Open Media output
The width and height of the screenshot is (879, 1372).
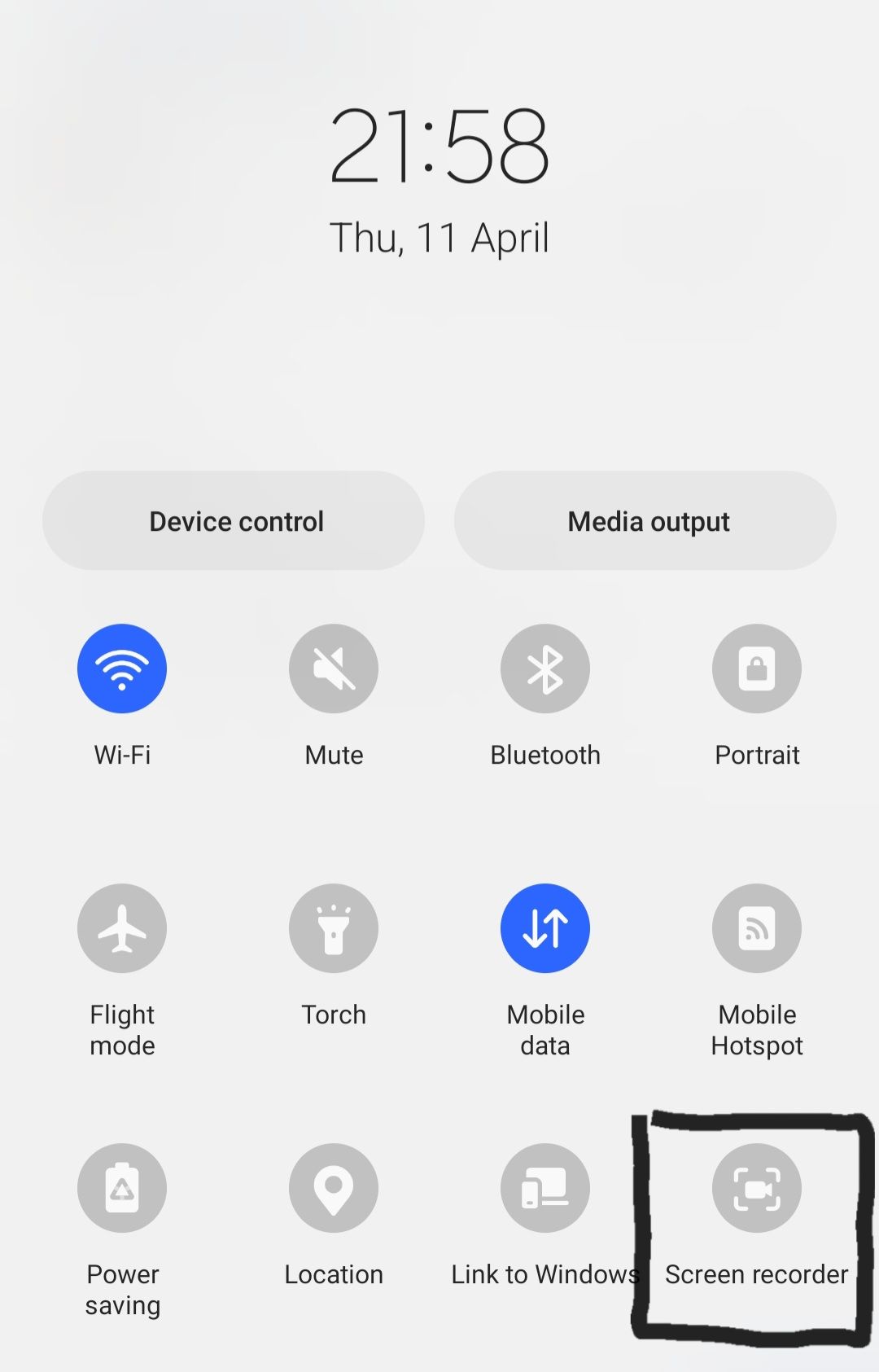(x=647, y=520)
